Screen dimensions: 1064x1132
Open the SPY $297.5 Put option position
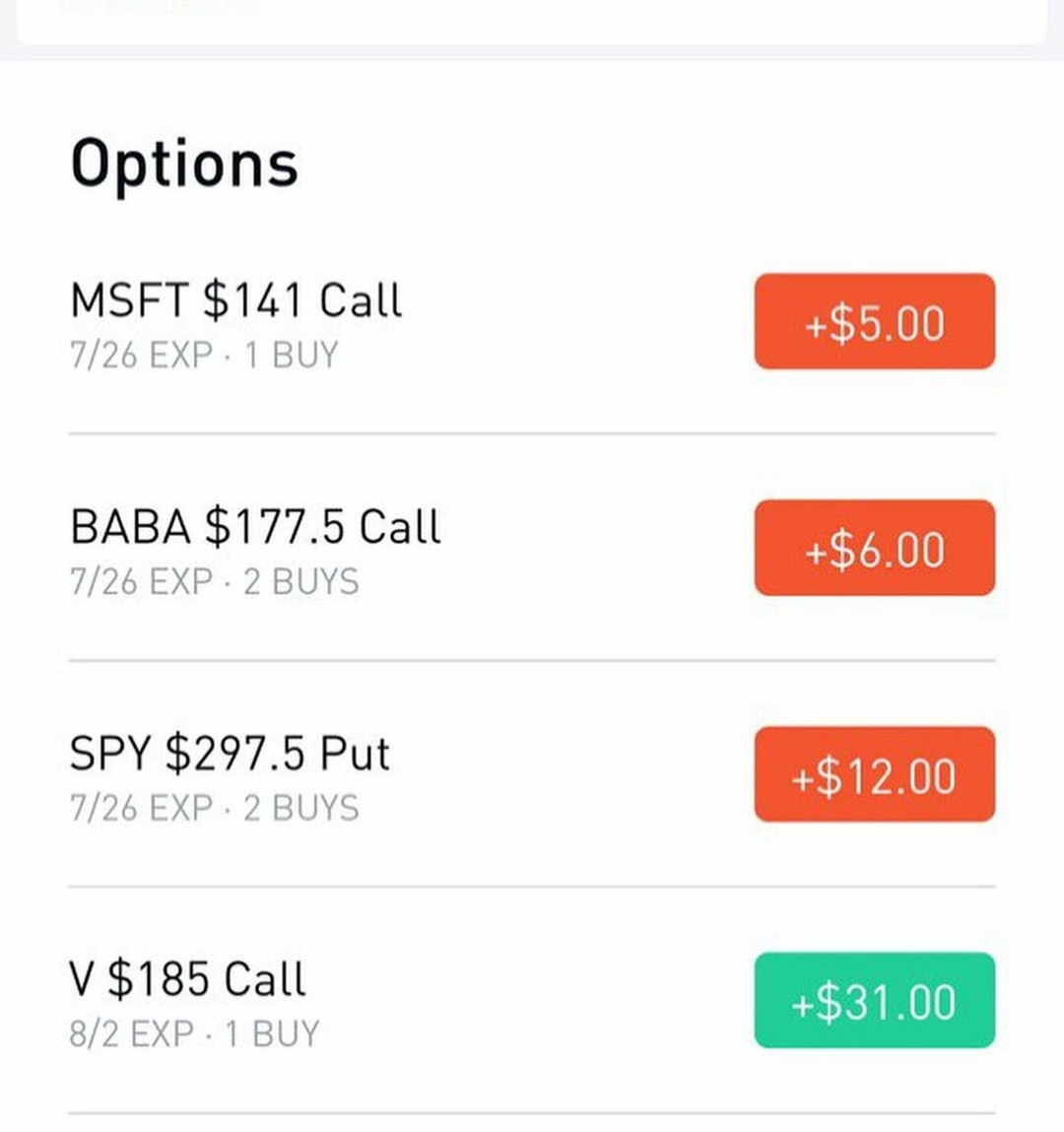231,775
